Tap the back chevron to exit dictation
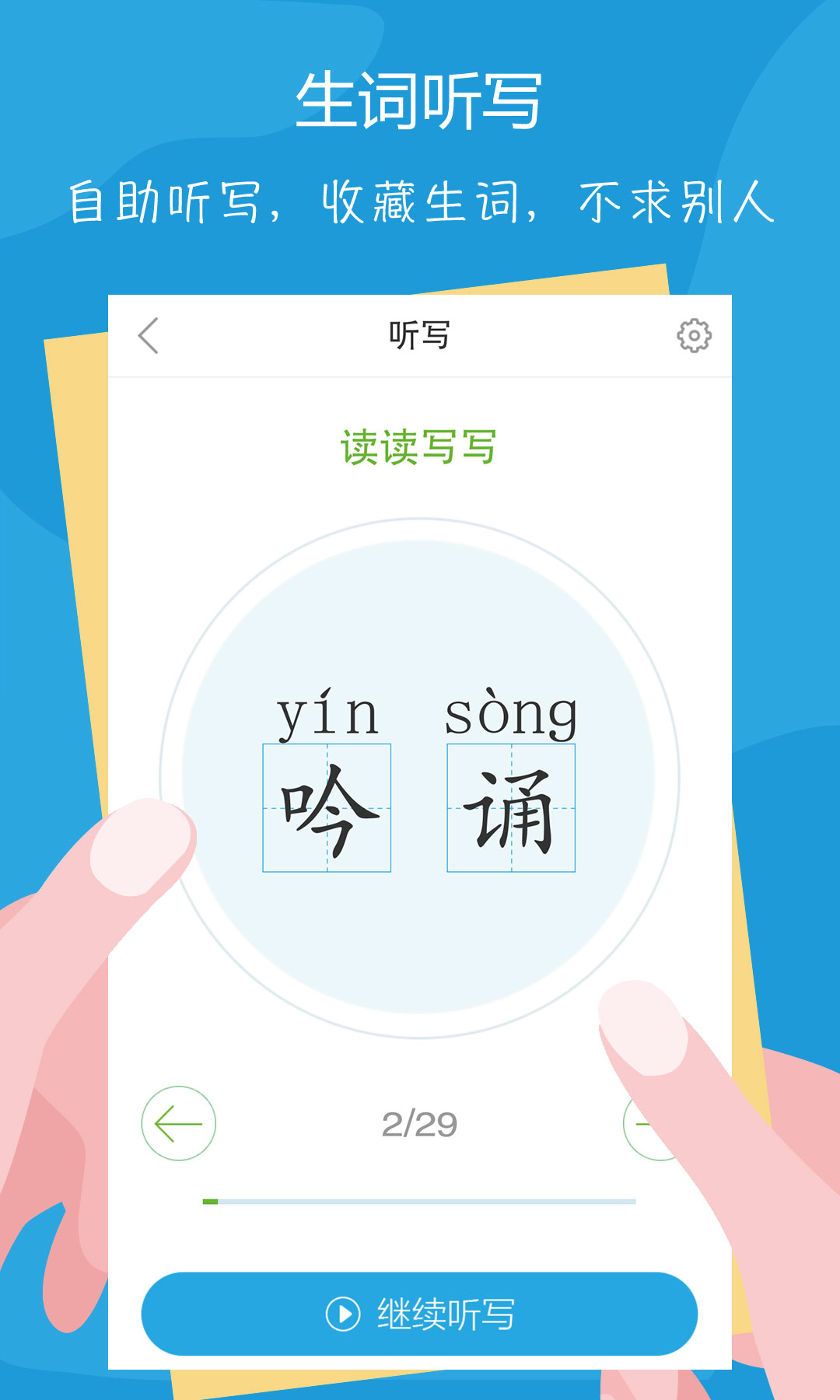Screen dimensions: 840x1400 148,334
